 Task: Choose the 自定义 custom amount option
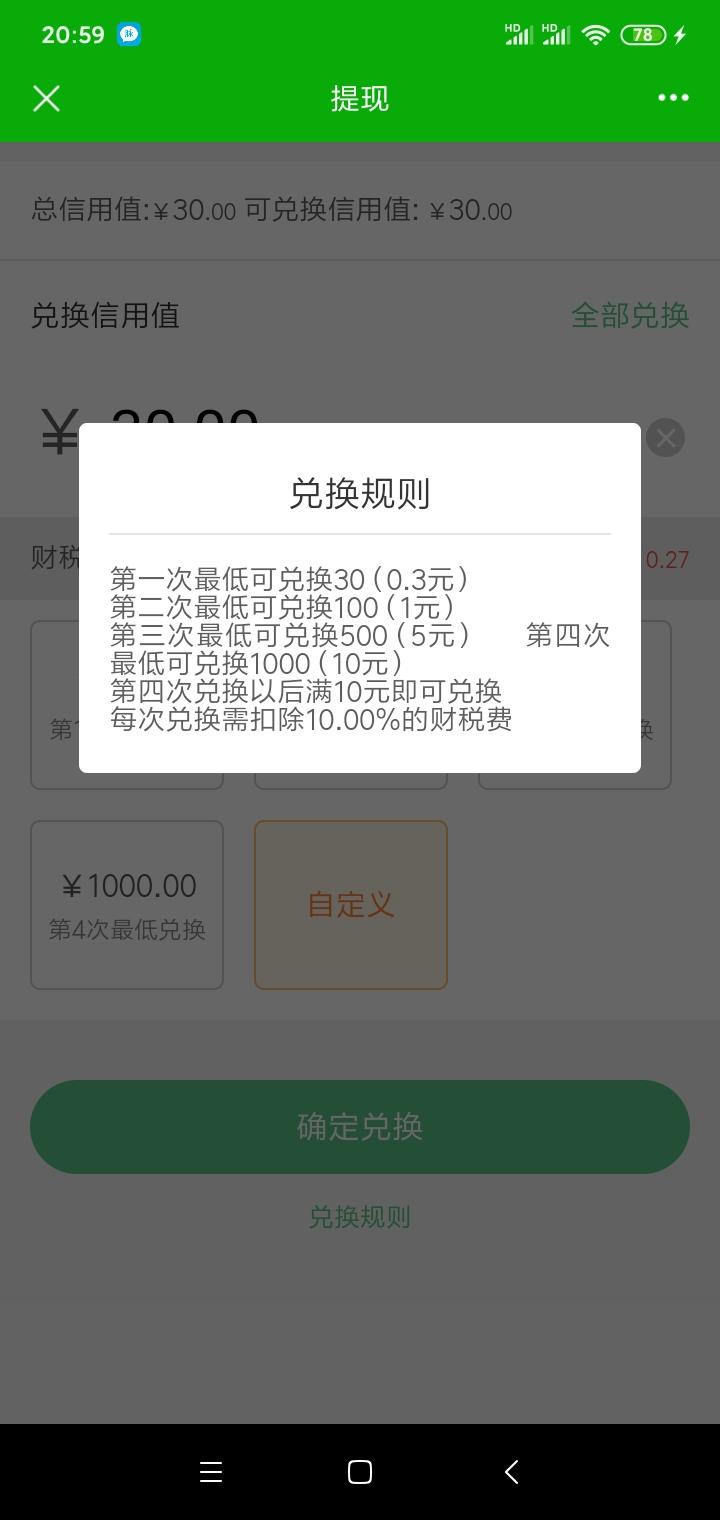pyautogui.click(x=351, y=905)
